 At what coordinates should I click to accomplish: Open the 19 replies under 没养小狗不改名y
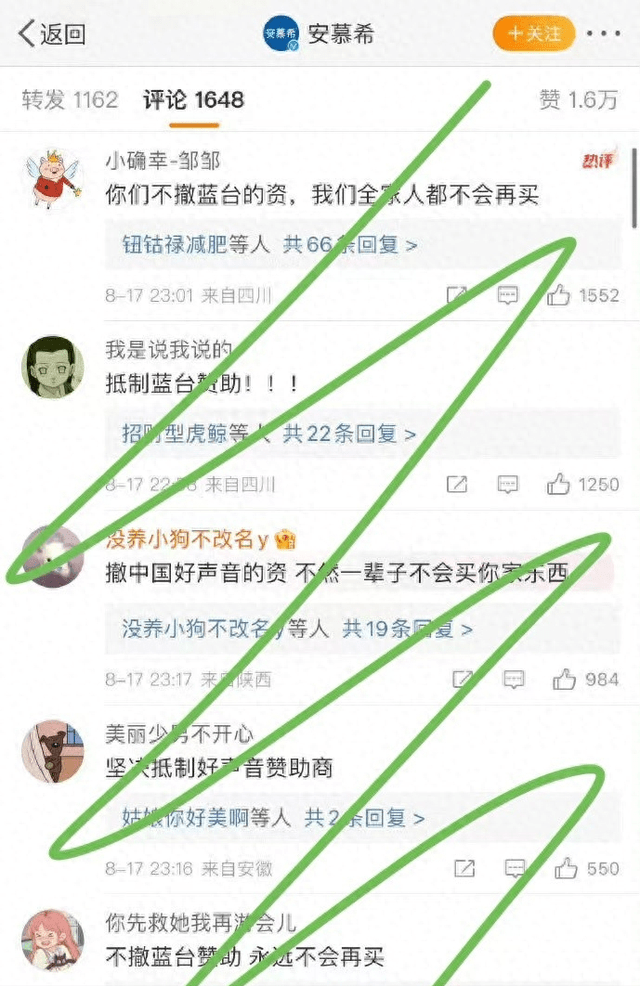[407, 629]
